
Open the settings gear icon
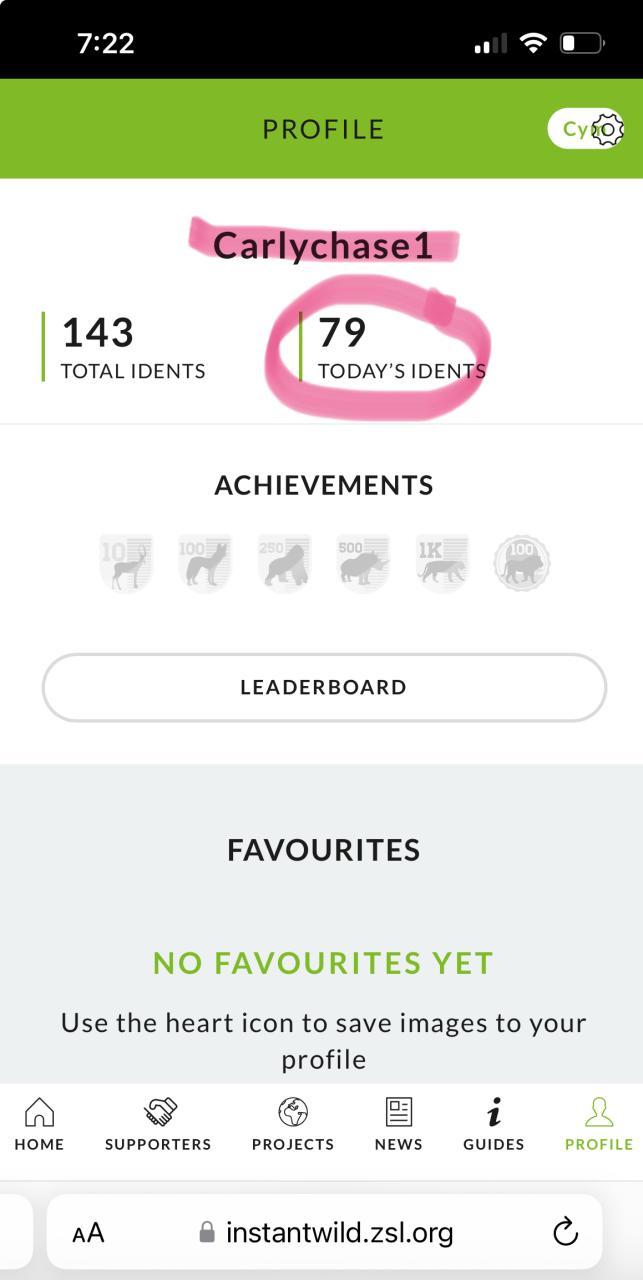pos(607,130)
